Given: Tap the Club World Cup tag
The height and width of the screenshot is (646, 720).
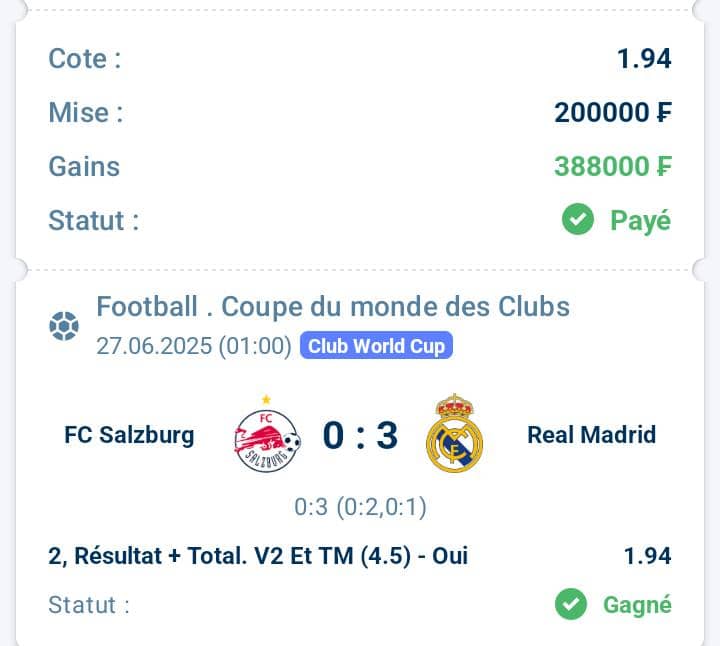Looking at the screenshot, I should (377, 347).
